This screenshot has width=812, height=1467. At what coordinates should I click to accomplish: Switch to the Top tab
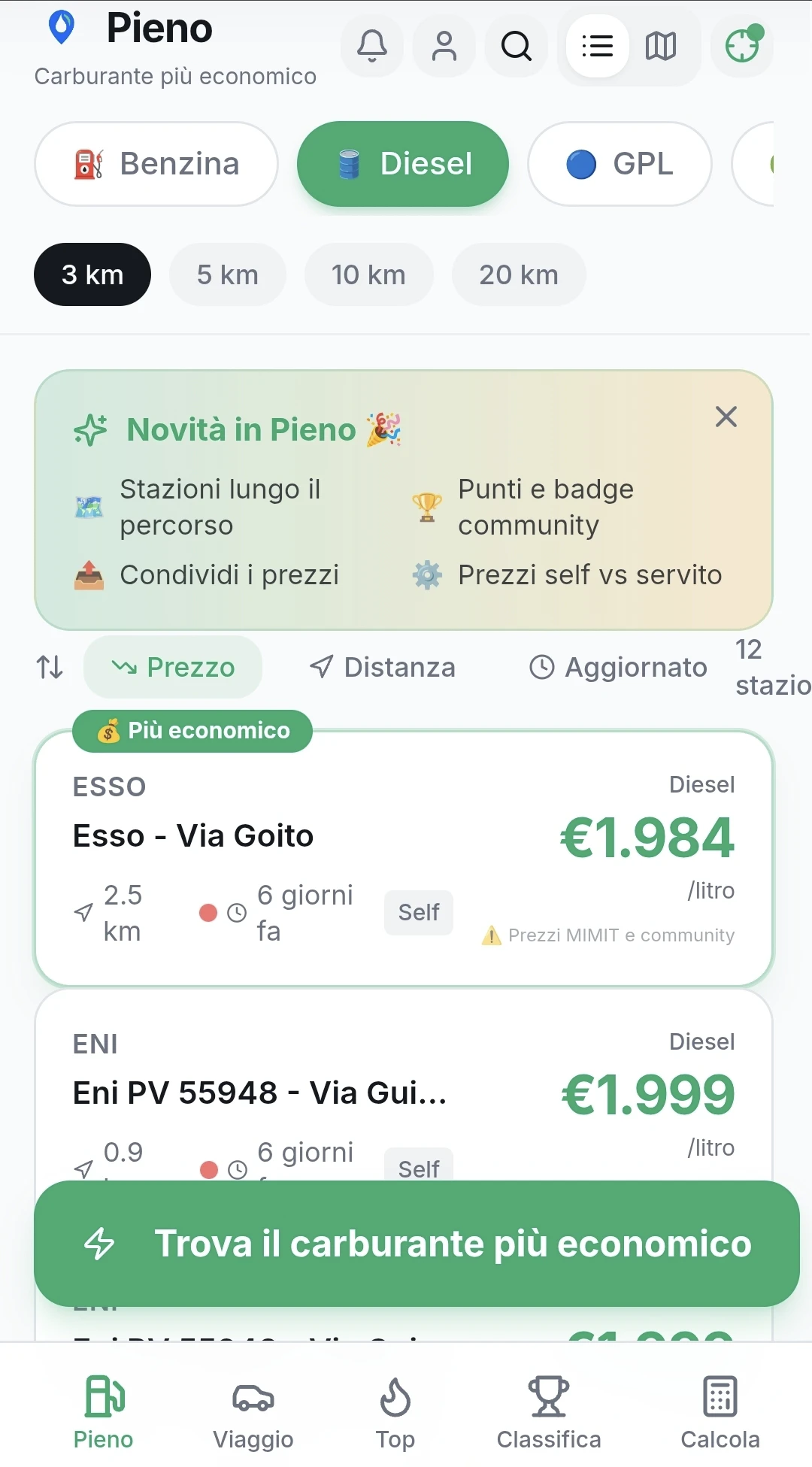click(395, 1412)
